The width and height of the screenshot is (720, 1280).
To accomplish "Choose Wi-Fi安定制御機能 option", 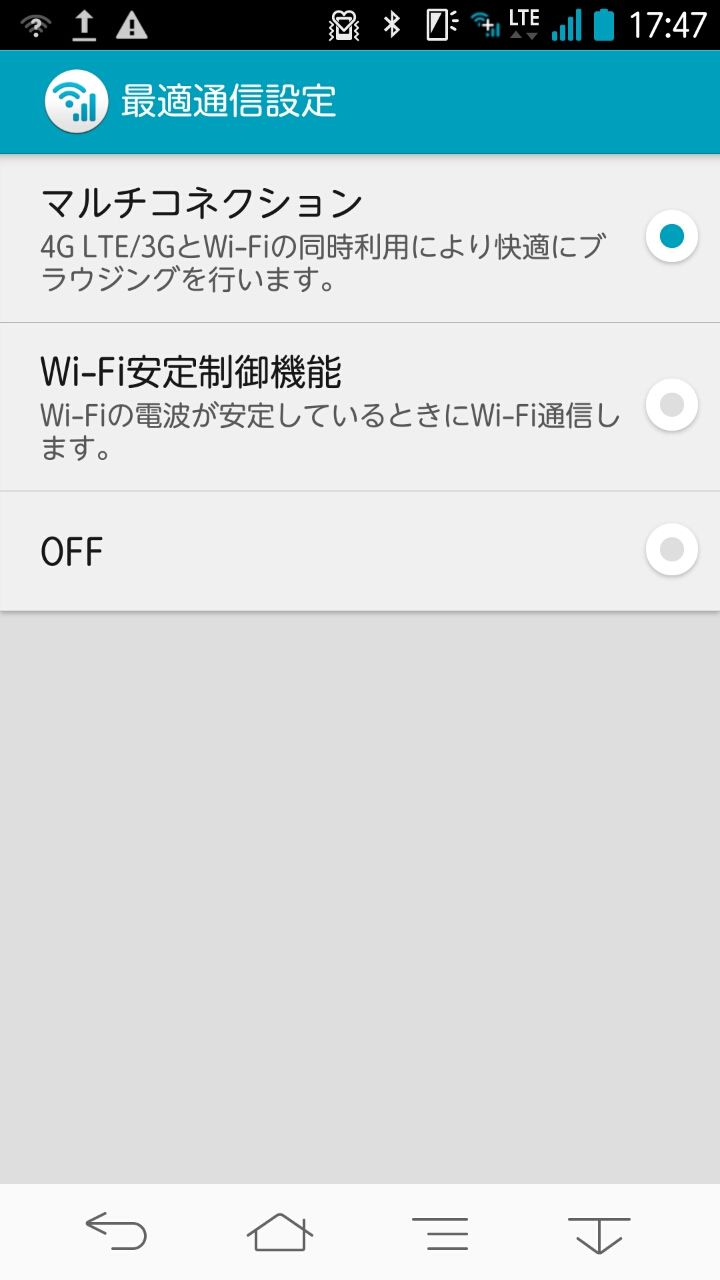I will (671, 405).
